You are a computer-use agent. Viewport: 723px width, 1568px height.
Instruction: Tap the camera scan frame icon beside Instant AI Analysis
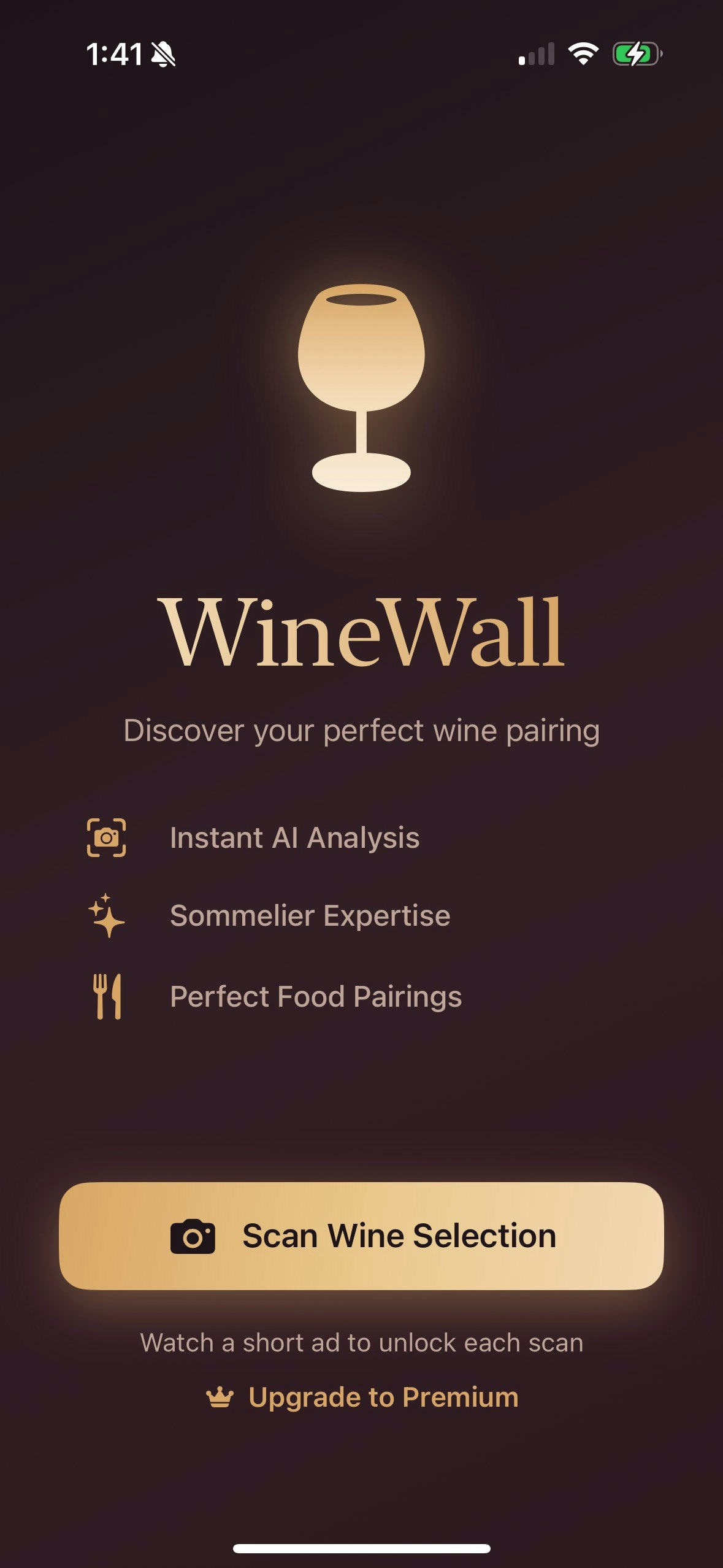pos(105,837)
